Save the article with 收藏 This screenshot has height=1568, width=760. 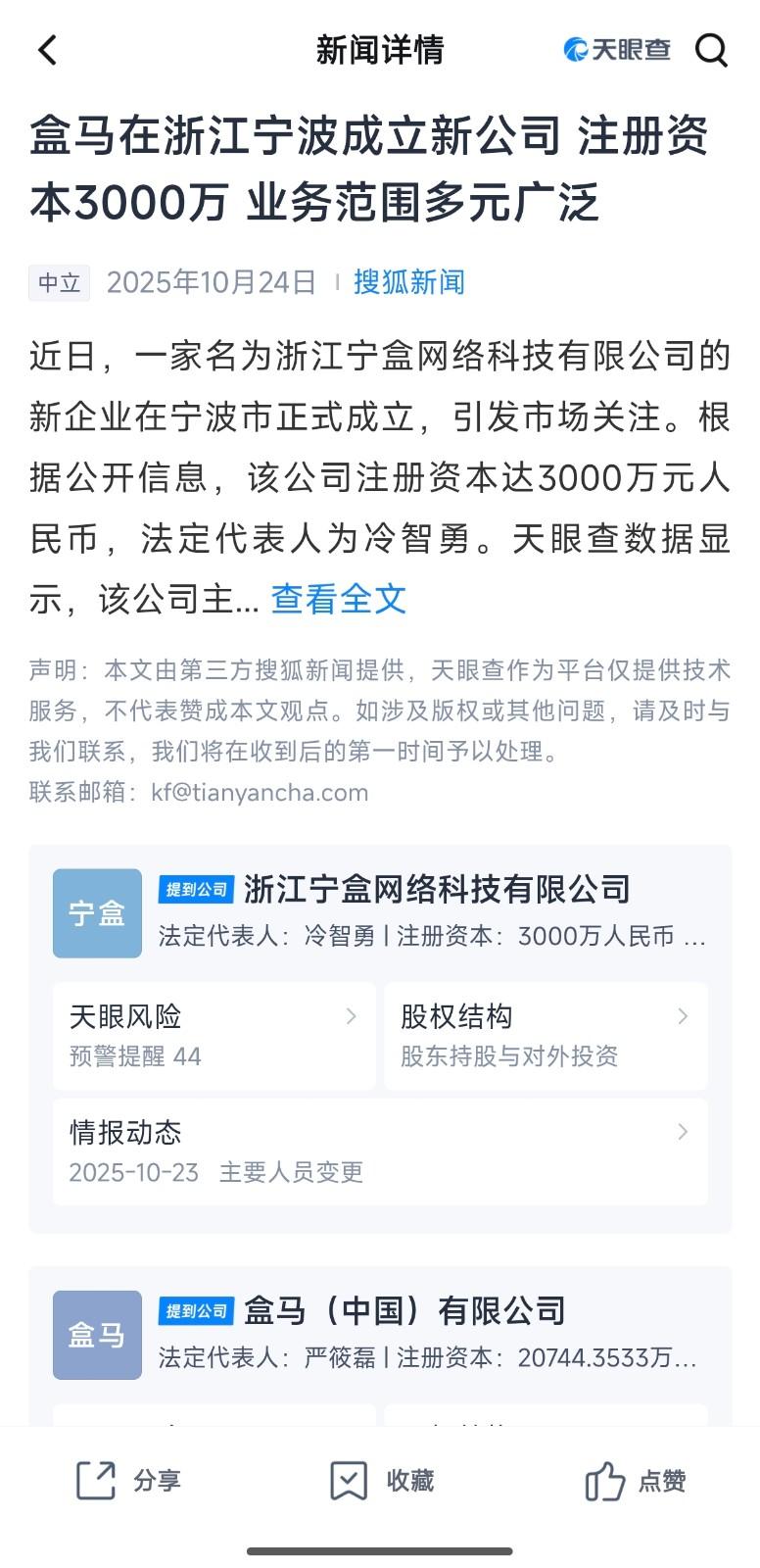click(x=381, y=1480)
